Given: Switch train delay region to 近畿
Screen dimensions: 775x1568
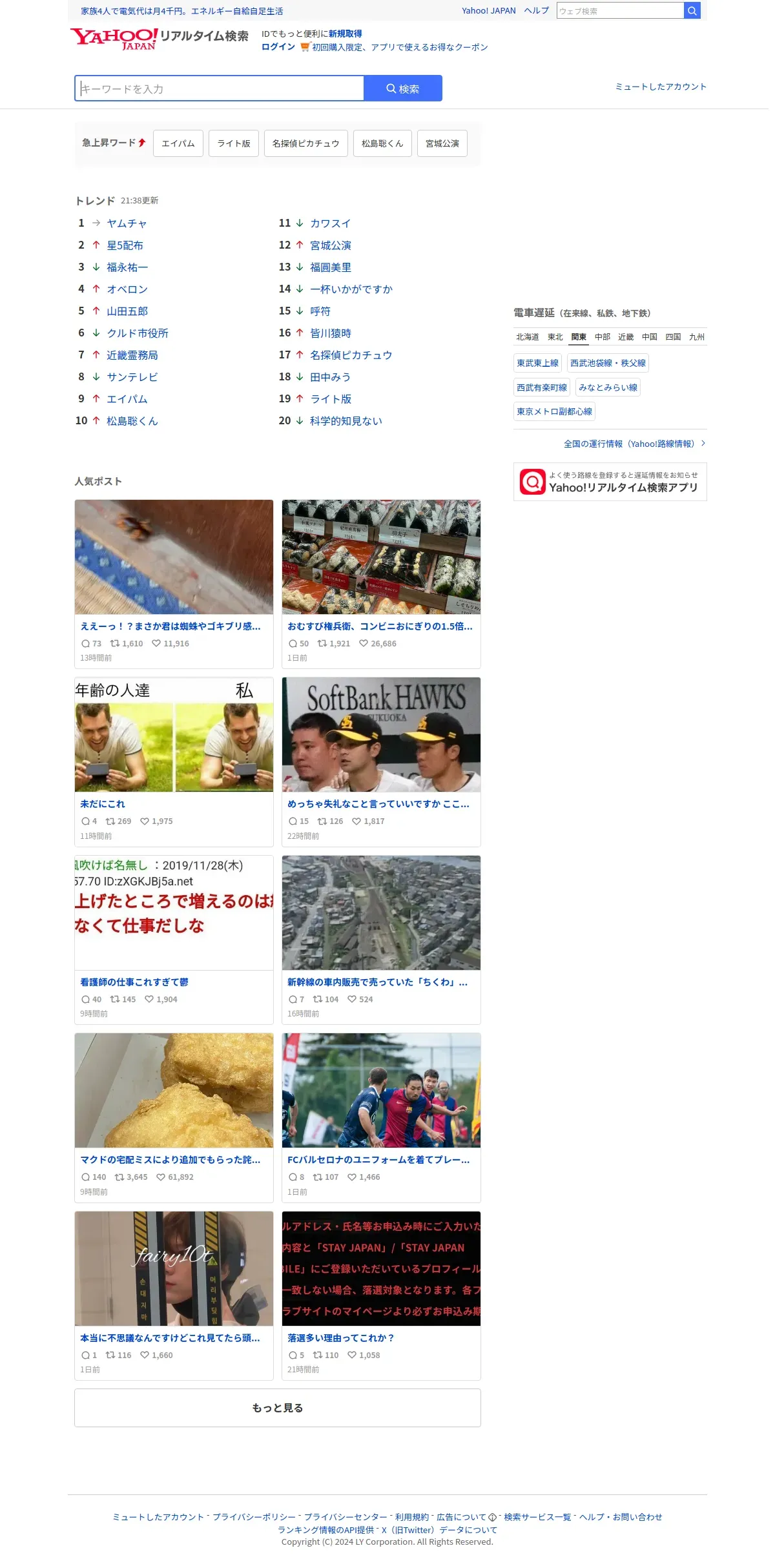Looking at the screenshot, I should click(626, 337).
